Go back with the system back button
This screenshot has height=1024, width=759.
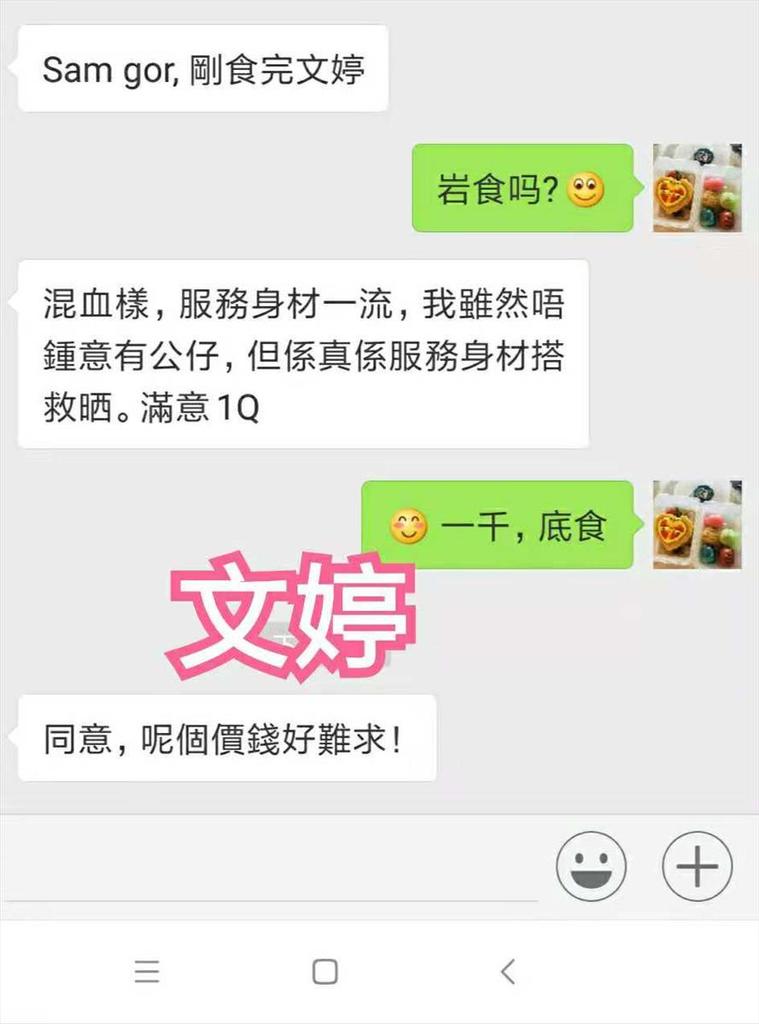(x=508, y=971)
